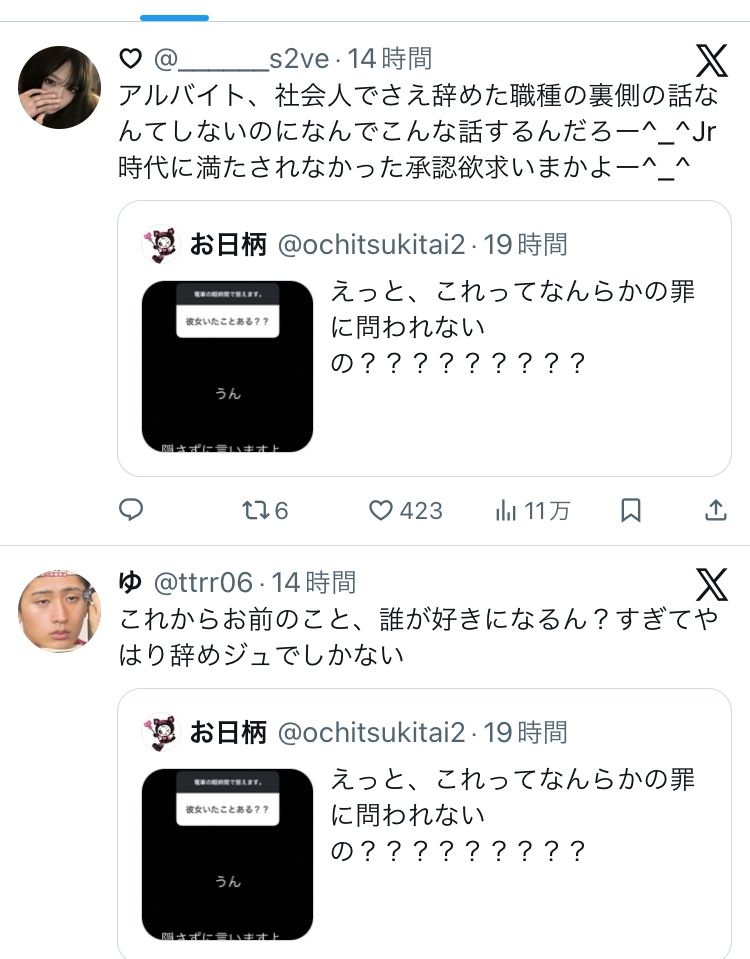Bookmark the s2ve post
The image size is (750, 959).
click(631, 511)
